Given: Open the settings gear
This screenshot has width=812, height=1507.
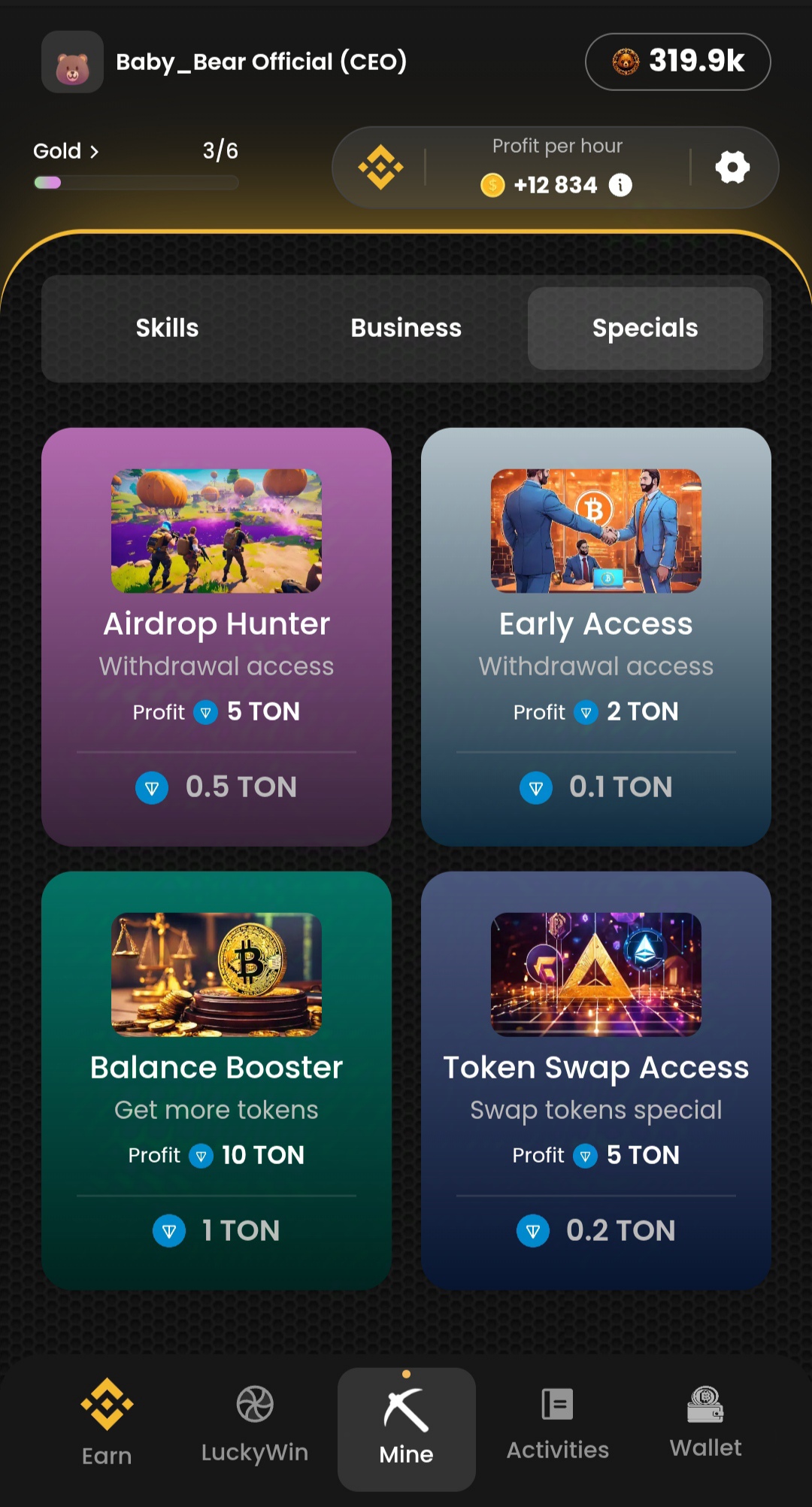Looking at the screenshot, I should pyautogui.click(x=733, y=167).
